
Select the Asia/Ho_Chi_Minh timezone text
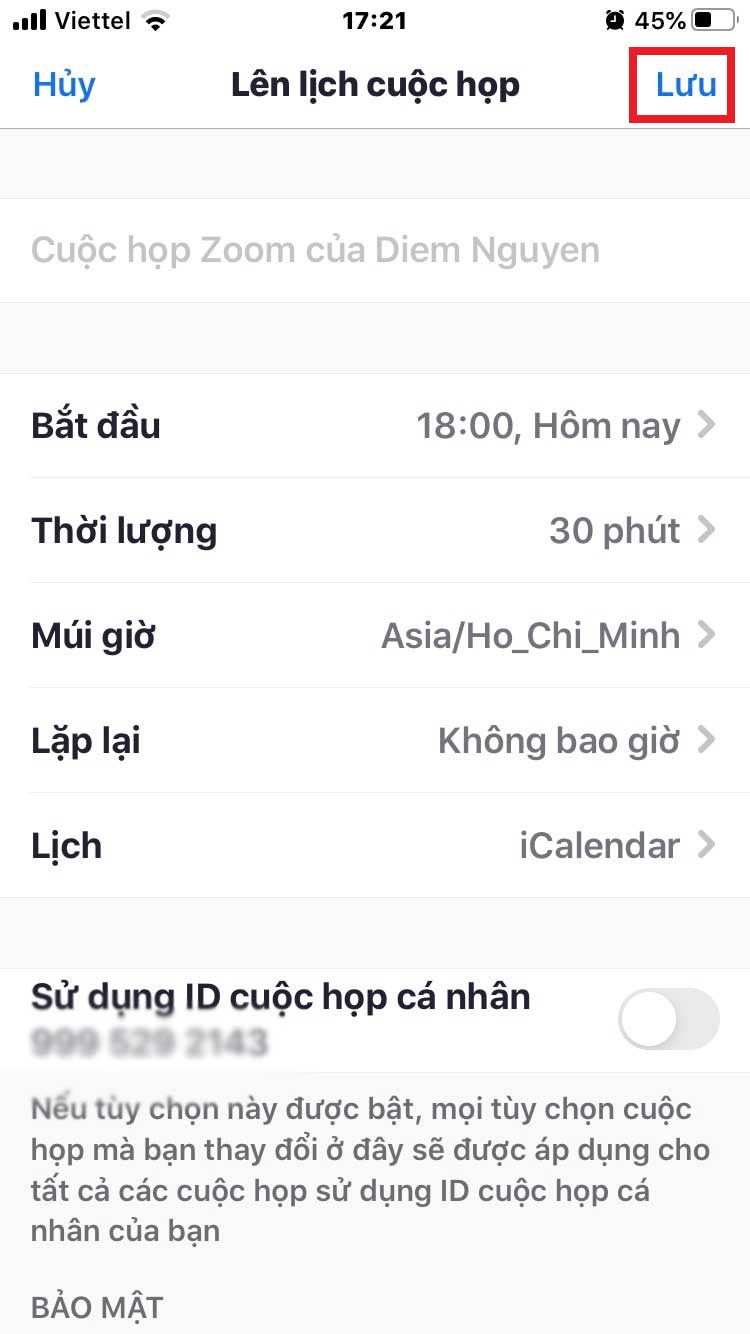click(532, 635)
